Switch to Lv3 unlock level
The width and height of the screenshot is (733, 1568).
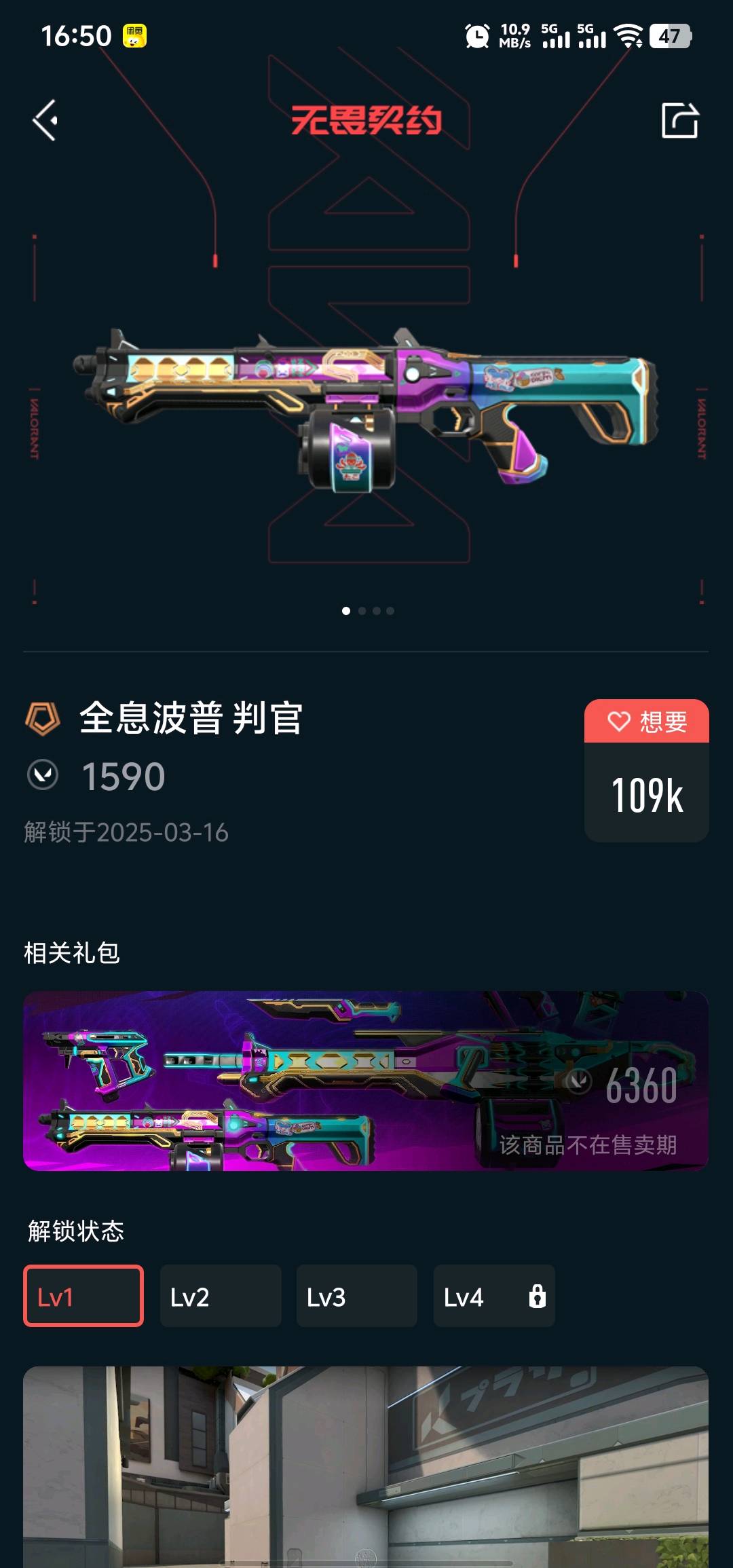356,1296
